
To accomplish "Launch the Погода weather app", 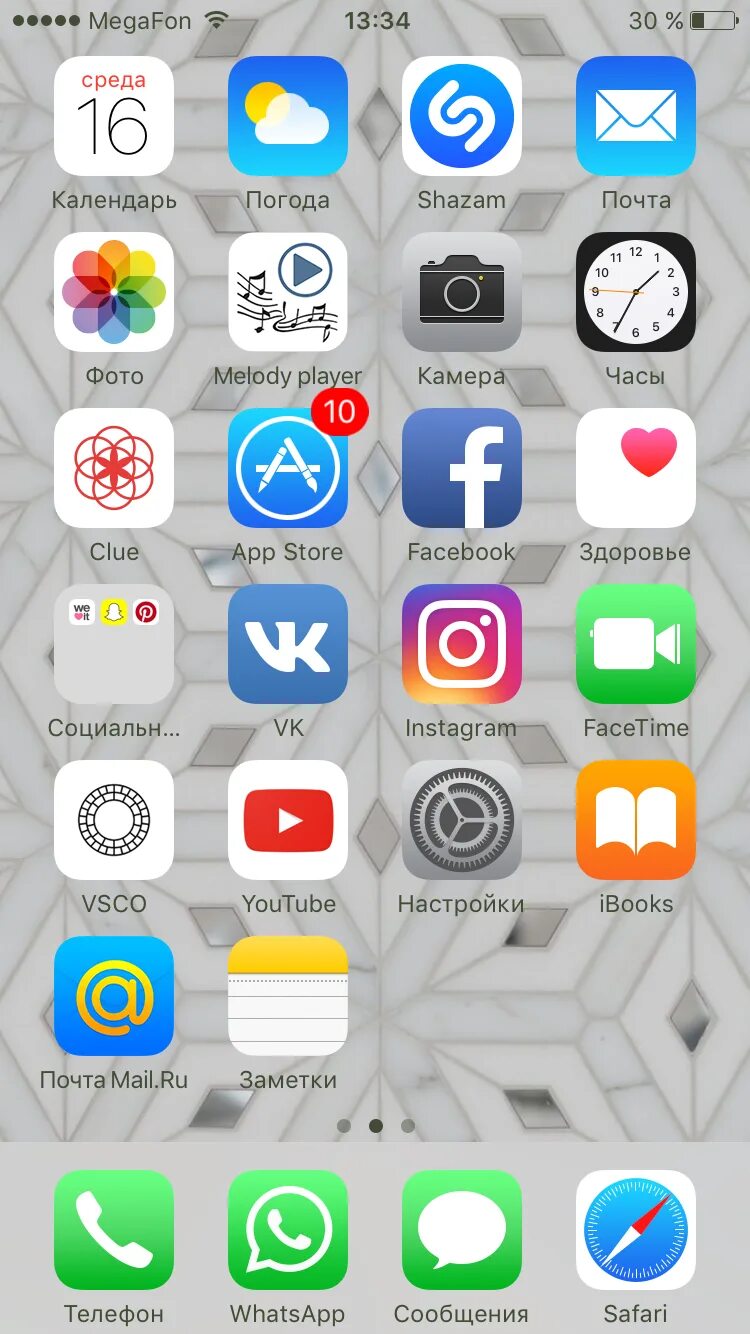I will [x=288, y=116].
